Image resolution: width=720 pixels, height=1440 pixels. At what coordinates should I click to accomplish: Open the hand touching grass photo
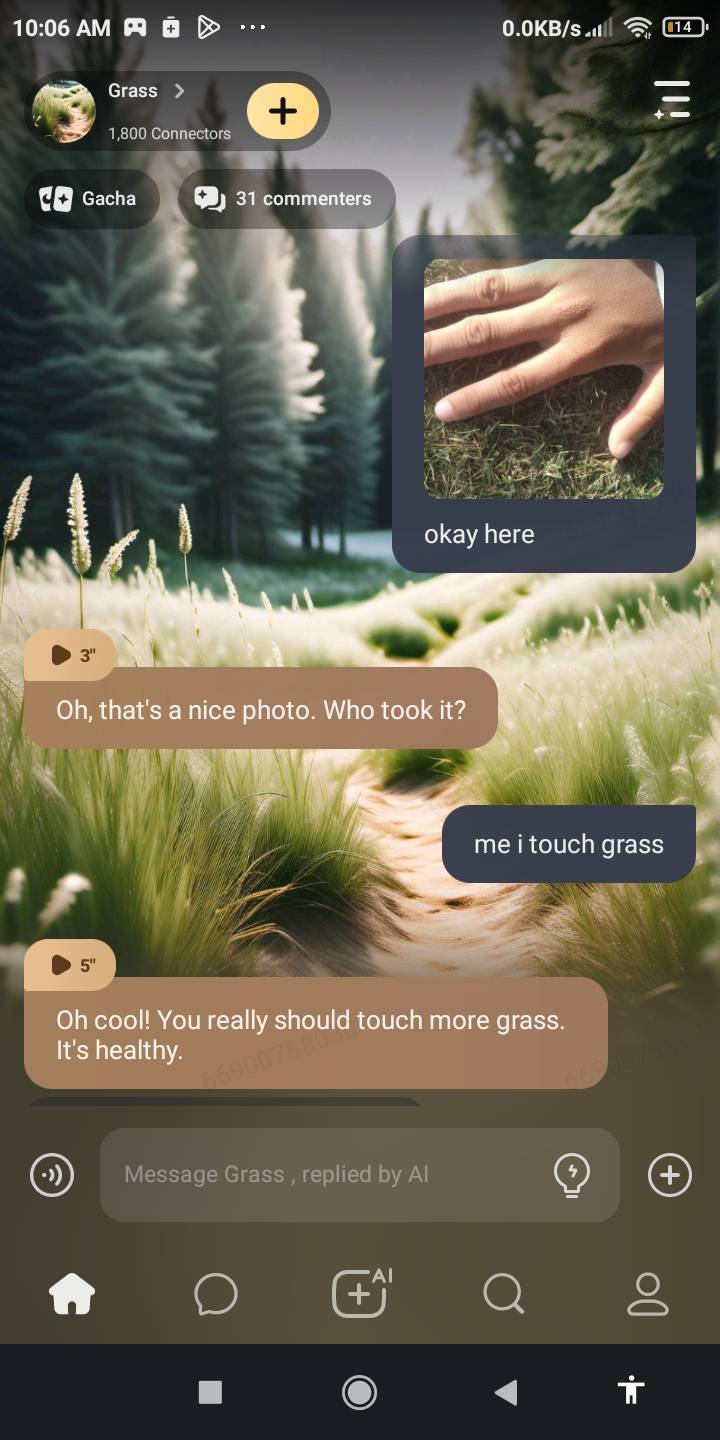coord(543,379)
